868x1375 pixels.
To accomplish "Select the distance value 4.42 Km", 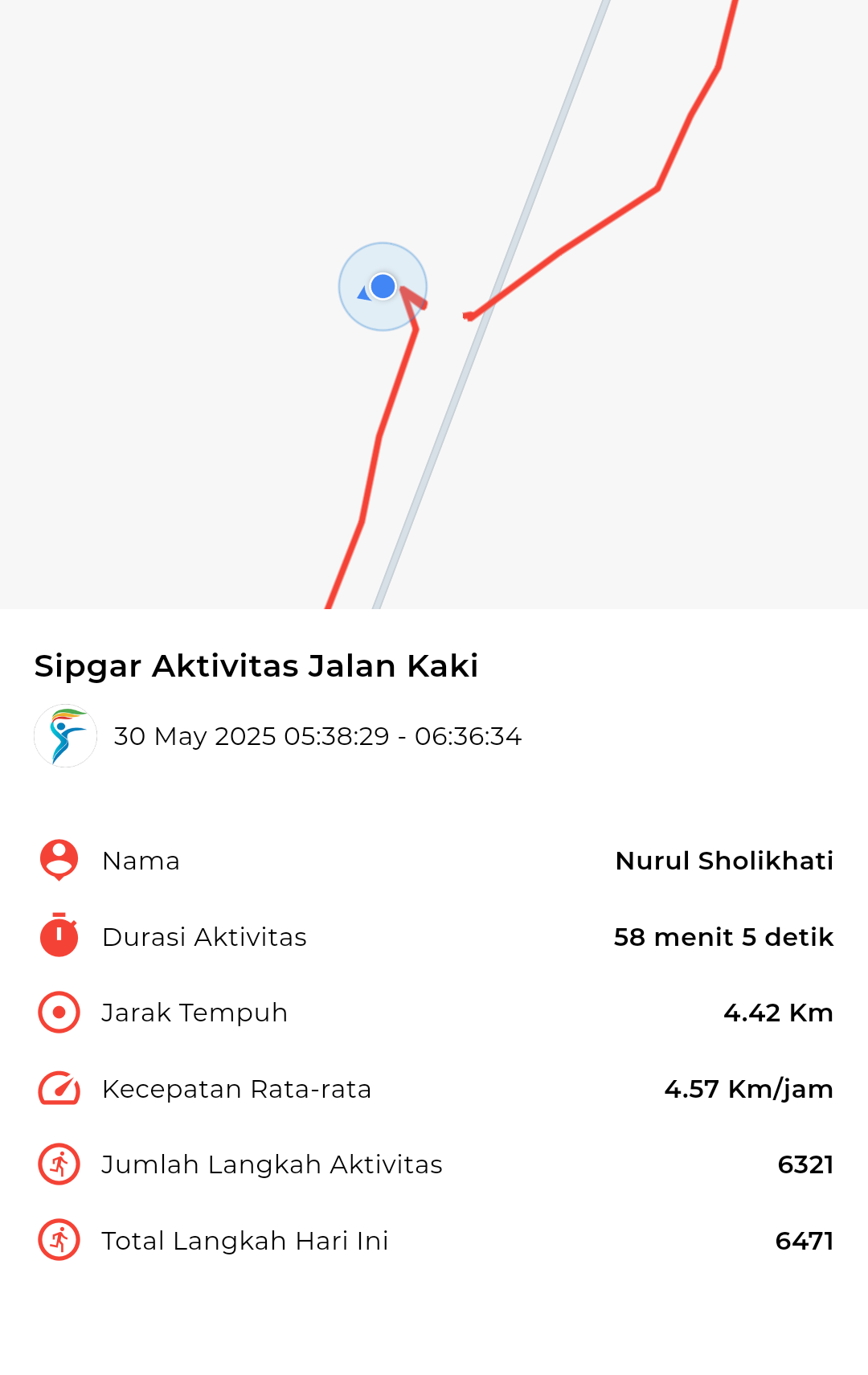I will 777,1012.
